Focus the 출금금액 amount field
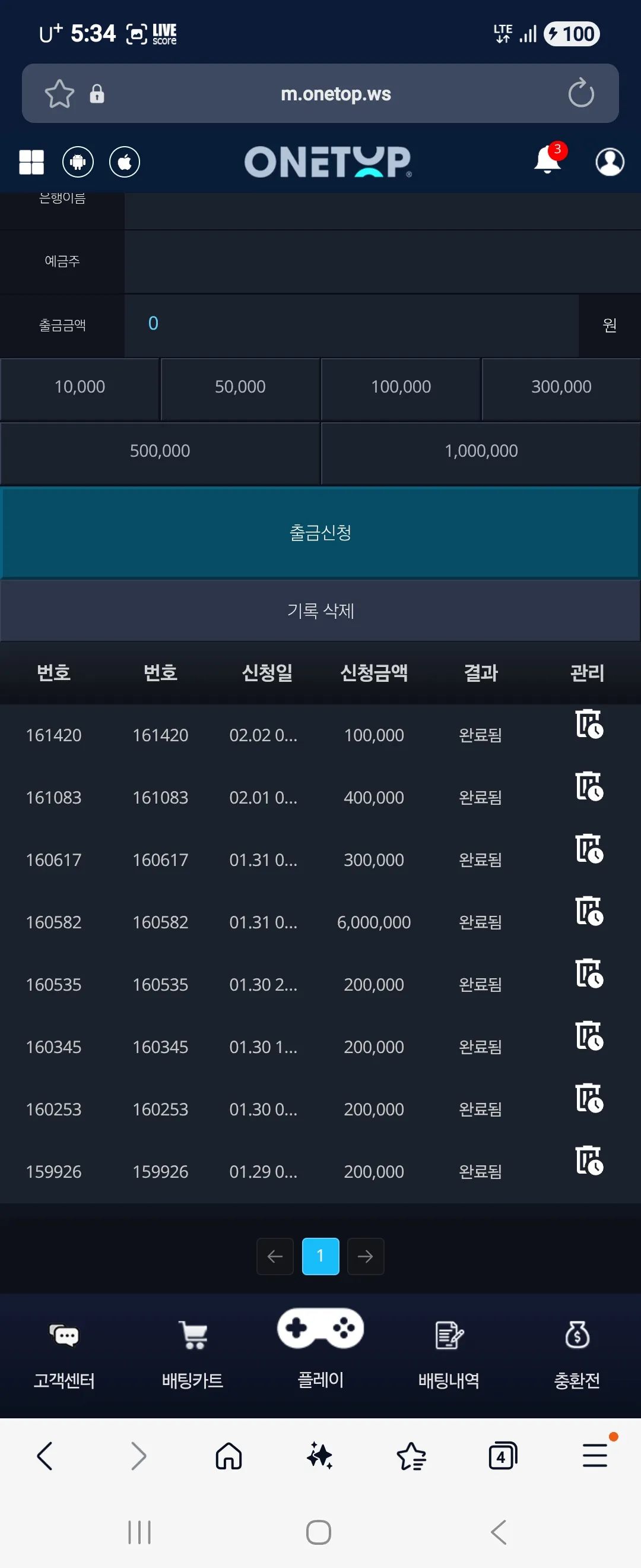 (x=351, y=325)
